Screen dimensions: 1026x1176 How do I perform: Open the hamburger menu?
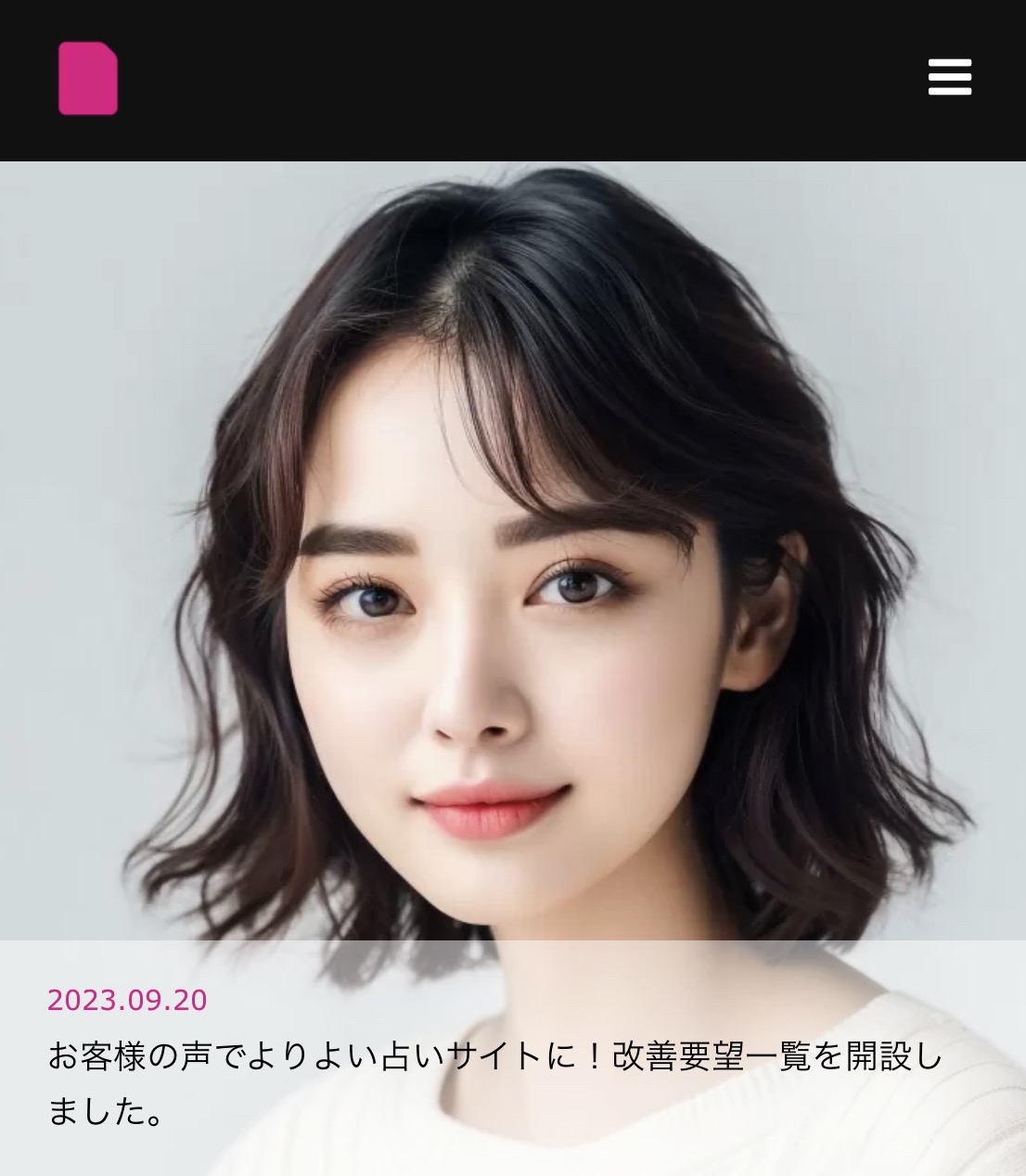949,77
